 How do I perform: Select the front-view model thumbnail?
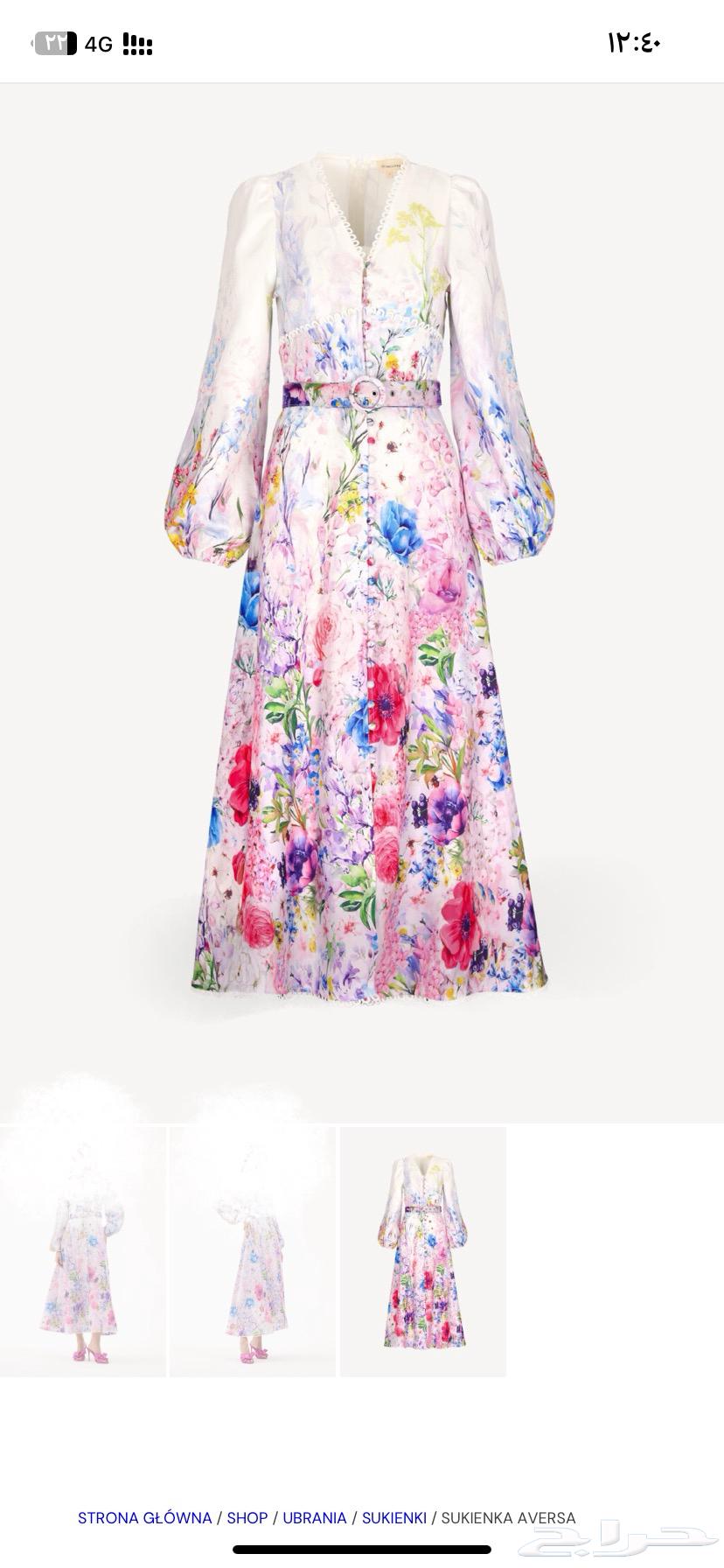82,1251
